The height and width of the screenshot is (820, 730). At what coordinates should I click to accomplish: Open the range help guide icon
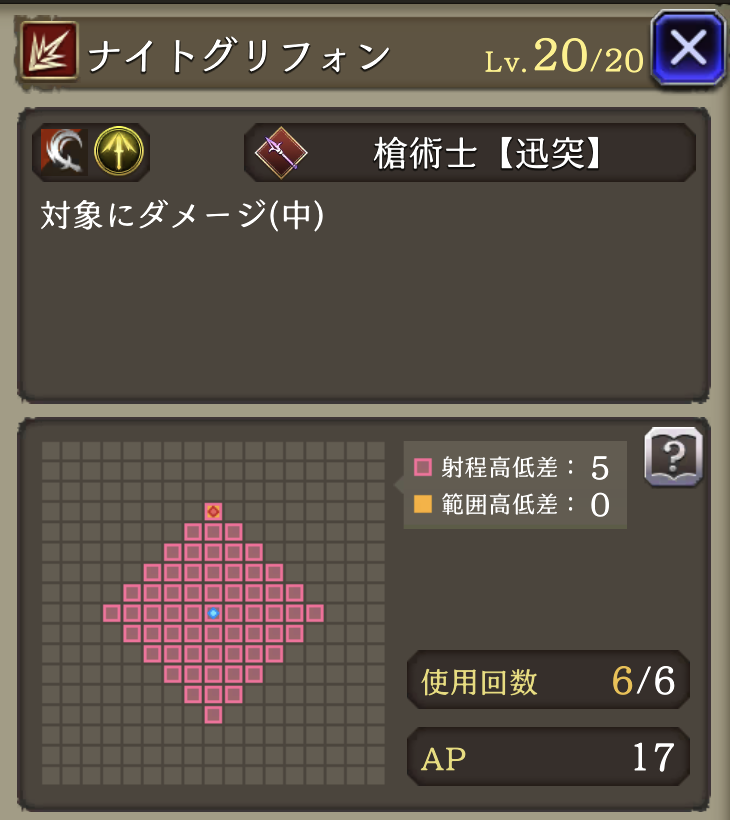coord(673,458)
